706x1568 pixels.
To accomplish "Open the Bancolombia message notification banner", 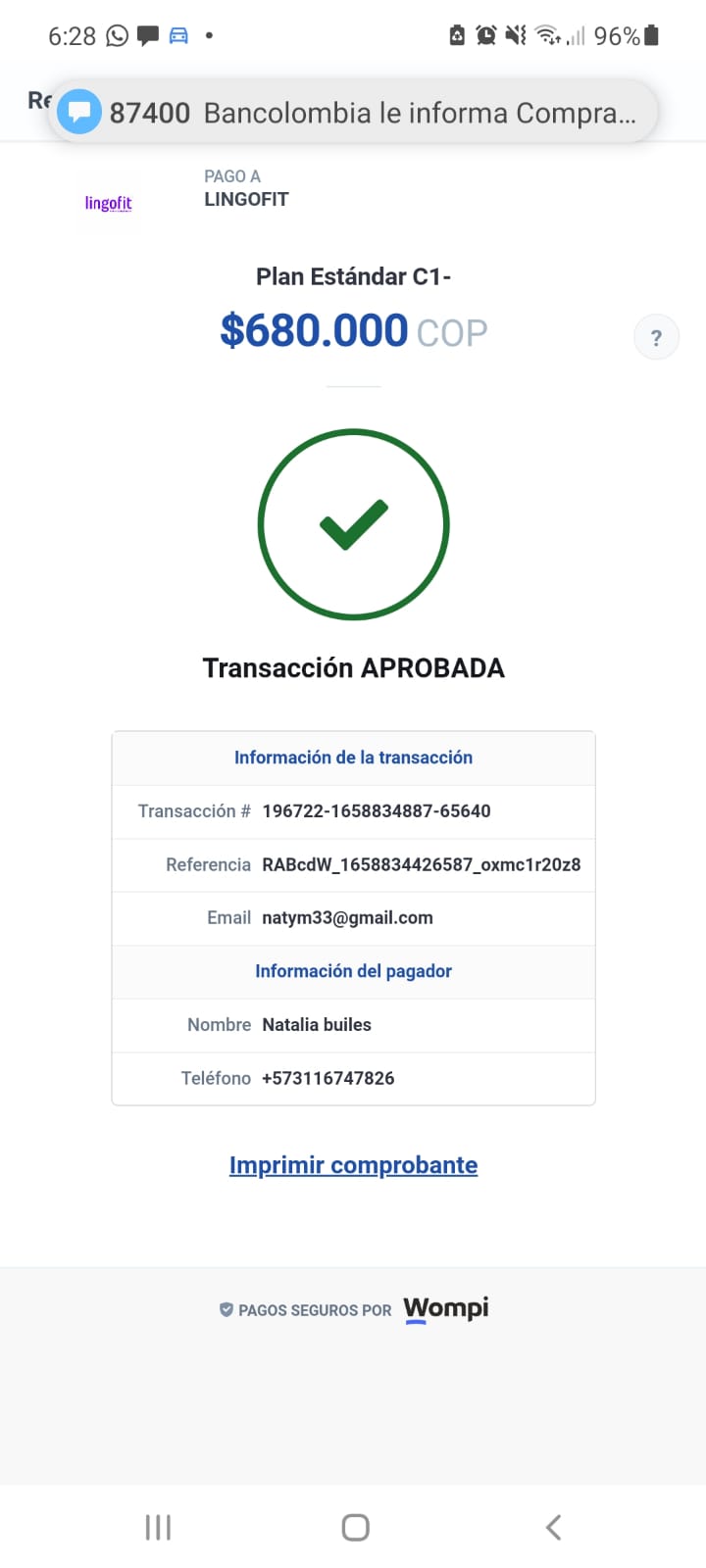I will [x=353, y=113].
